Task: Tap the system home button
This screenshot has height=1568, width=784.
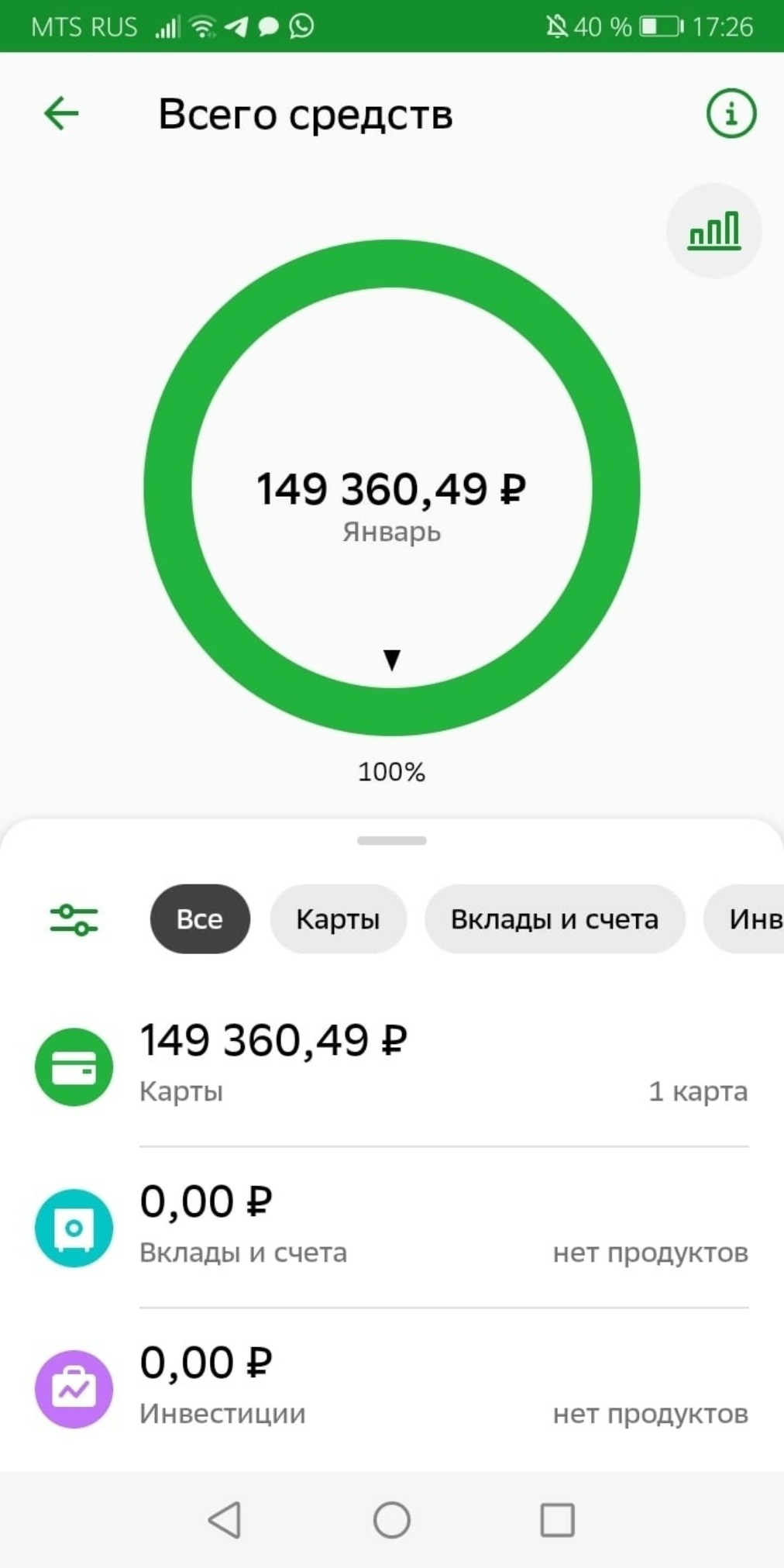Action: click(392, 1519)
